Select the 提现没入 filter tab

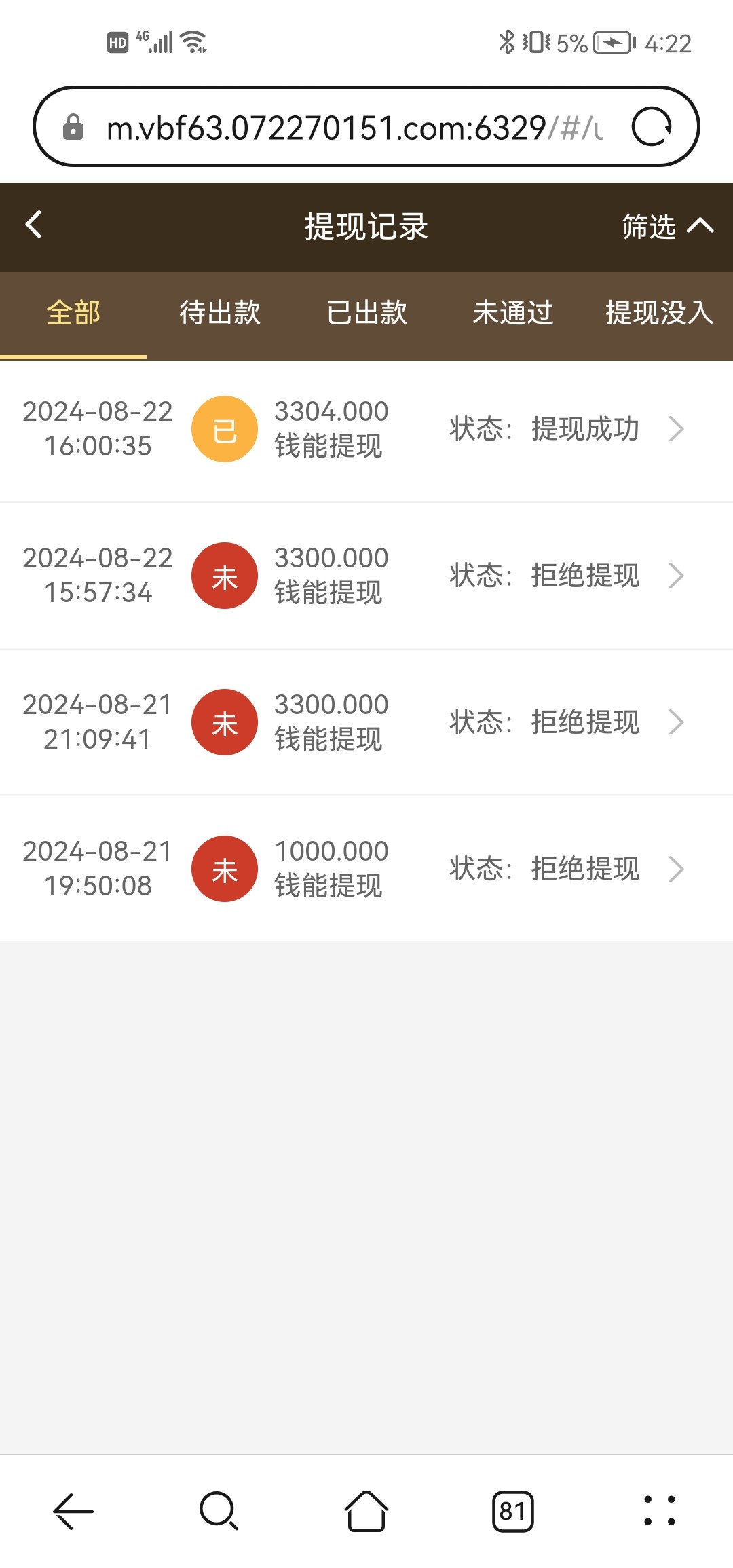(x=657, y=314)
